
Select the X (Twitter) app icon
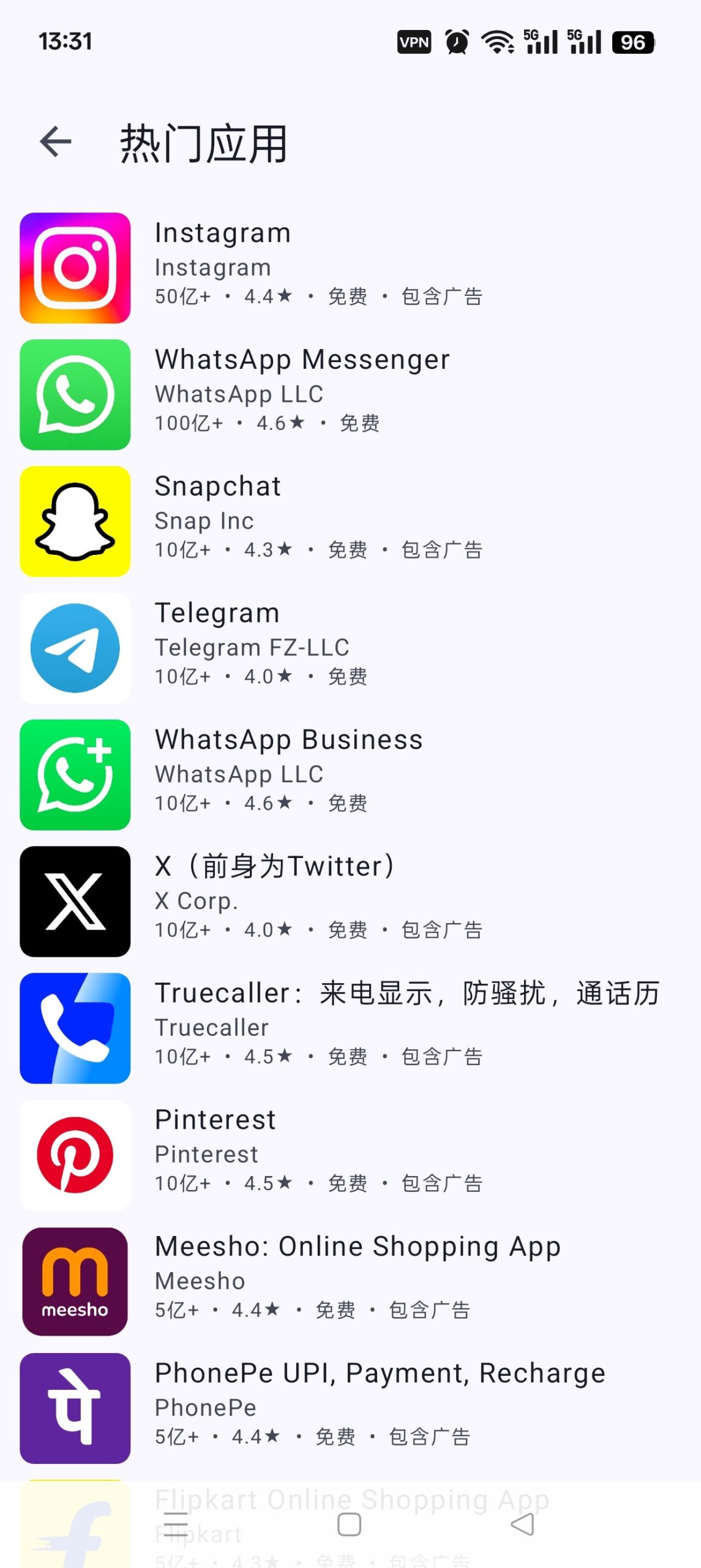point(74,902)
